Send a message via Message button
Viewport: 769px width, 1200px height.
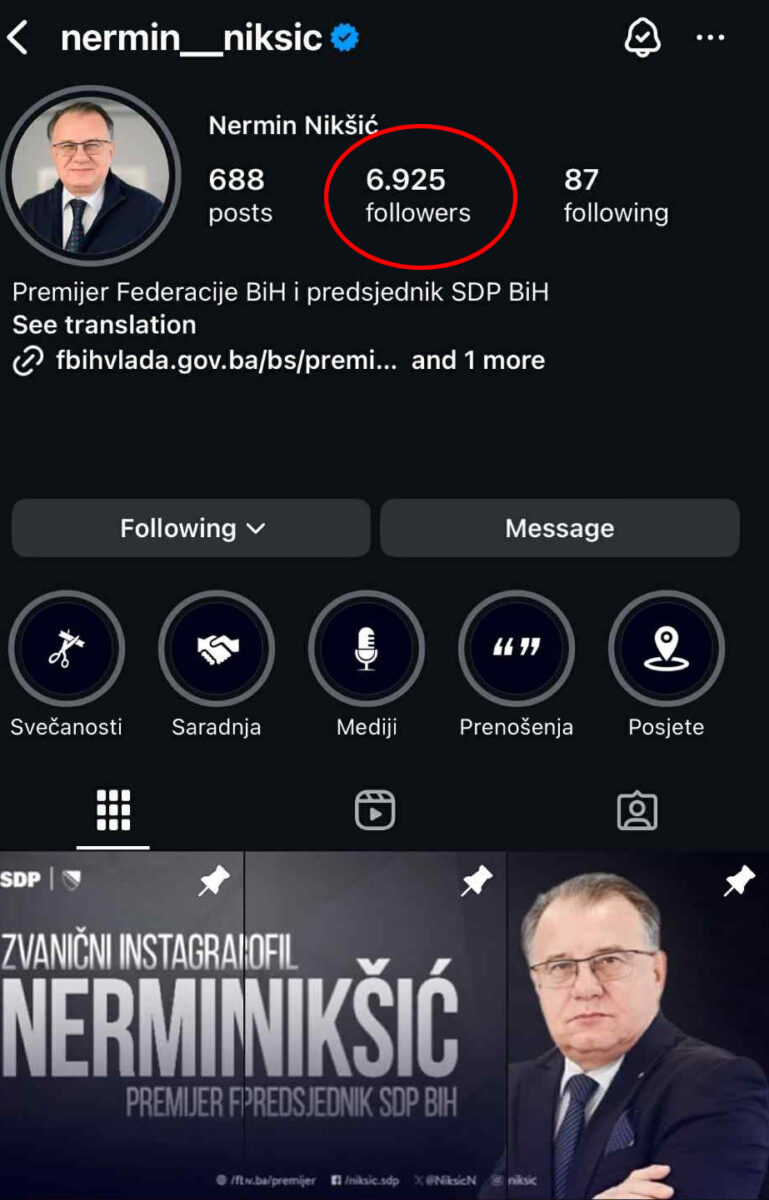tap(559, 528)
